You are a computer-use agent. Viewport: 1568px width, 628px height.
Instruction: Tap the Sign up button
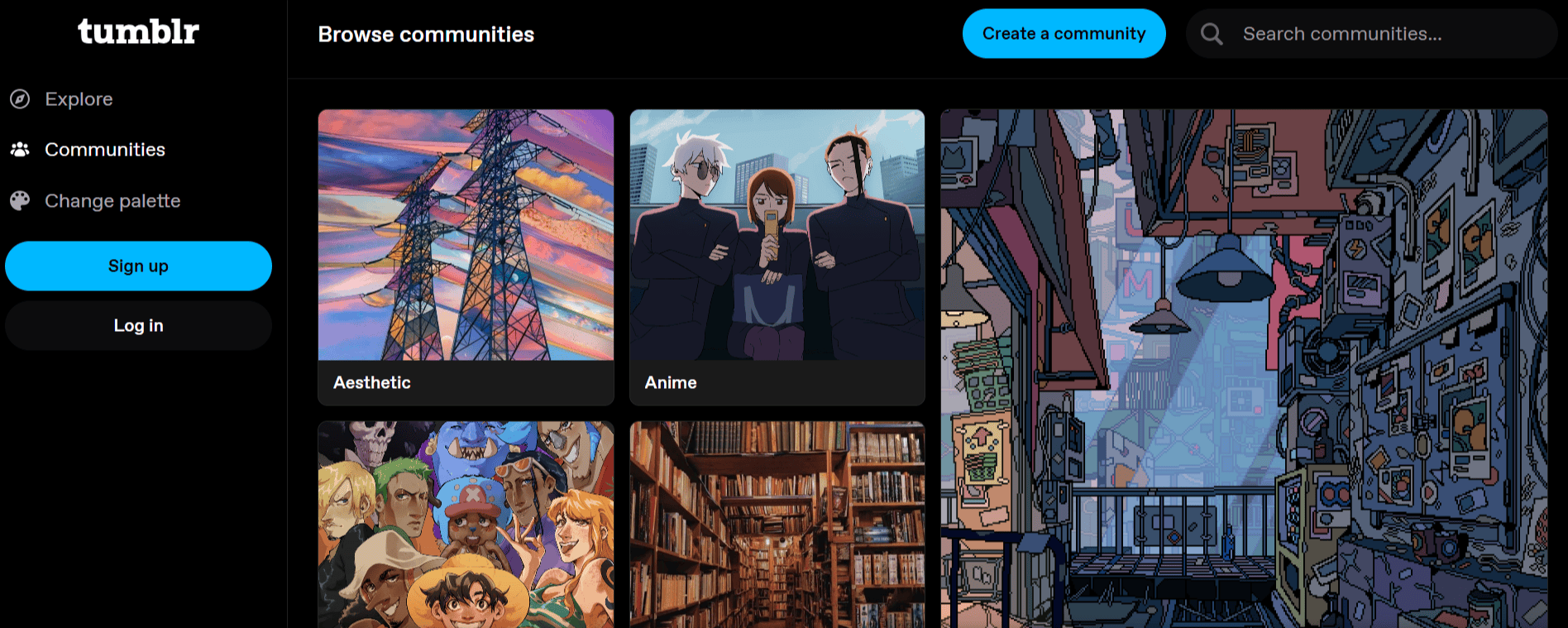[x=138, y=266]
